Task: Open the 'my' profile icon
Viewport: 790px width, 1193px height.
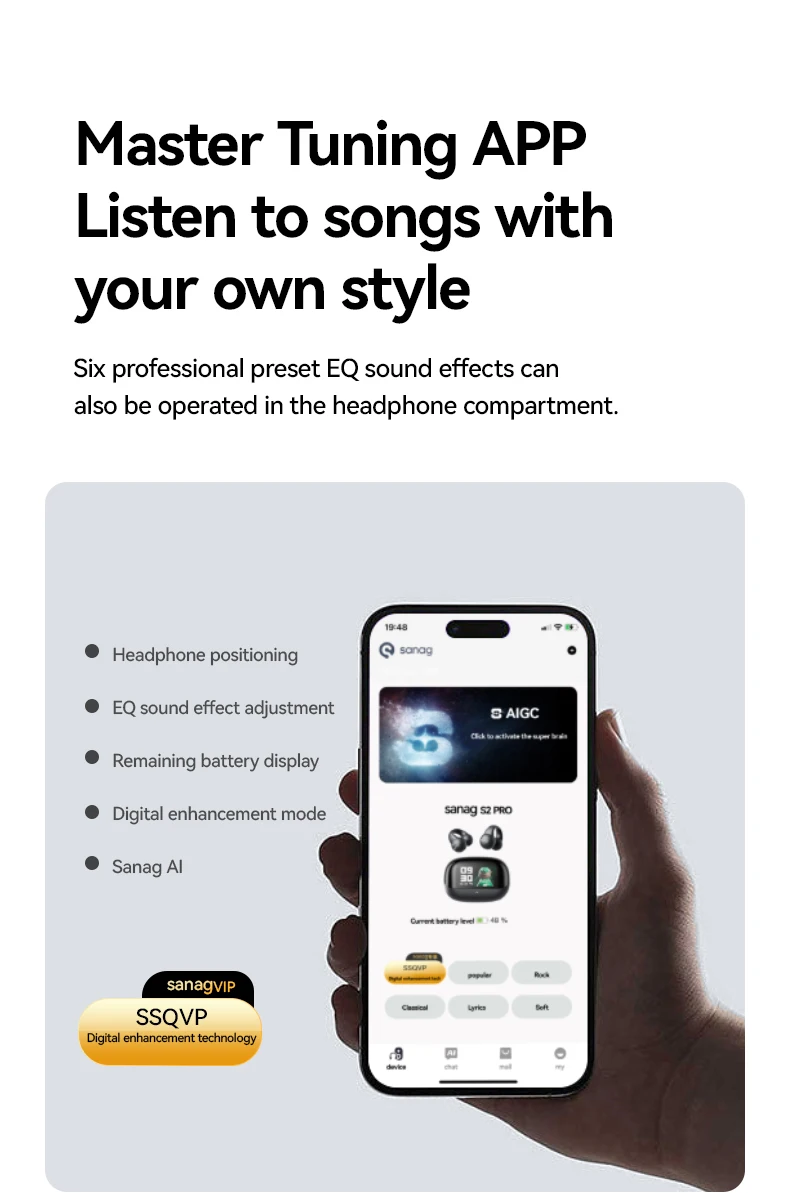Action: pyautogui.click(x=560, y=1051)
